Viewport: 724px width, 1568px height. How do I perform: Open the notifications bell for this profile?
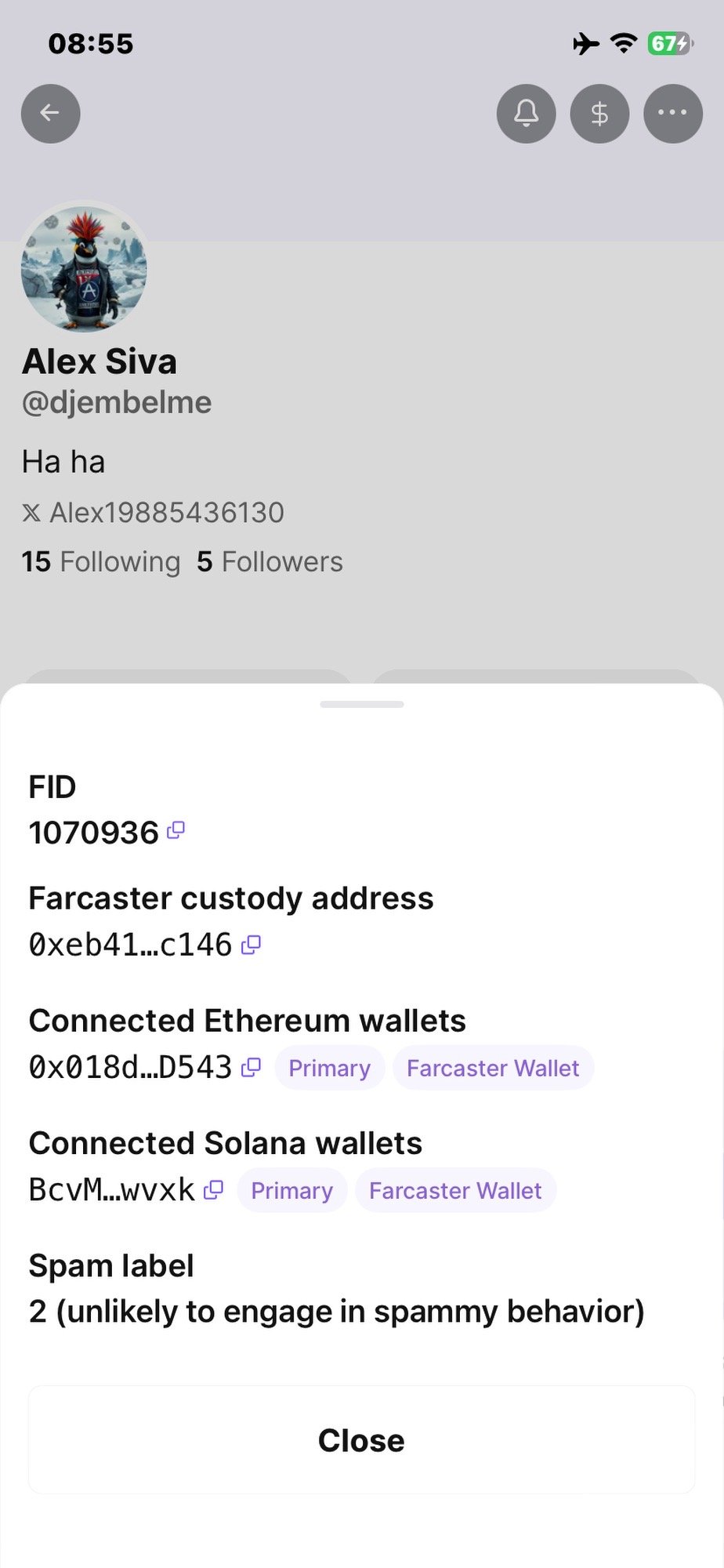(527, 114)
